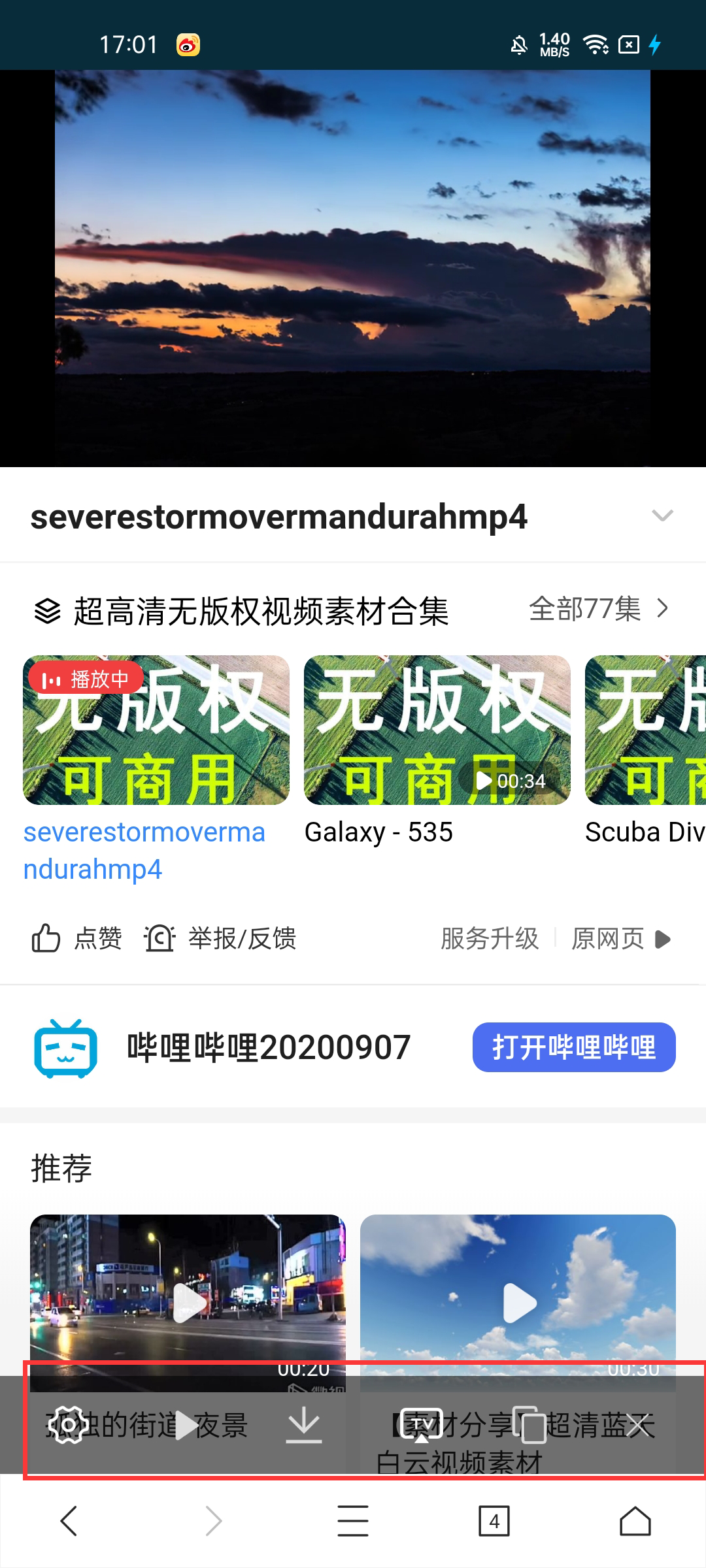Download the video from floating toolbar
The image size is (706, 1568).
(x=304, y=1425)
